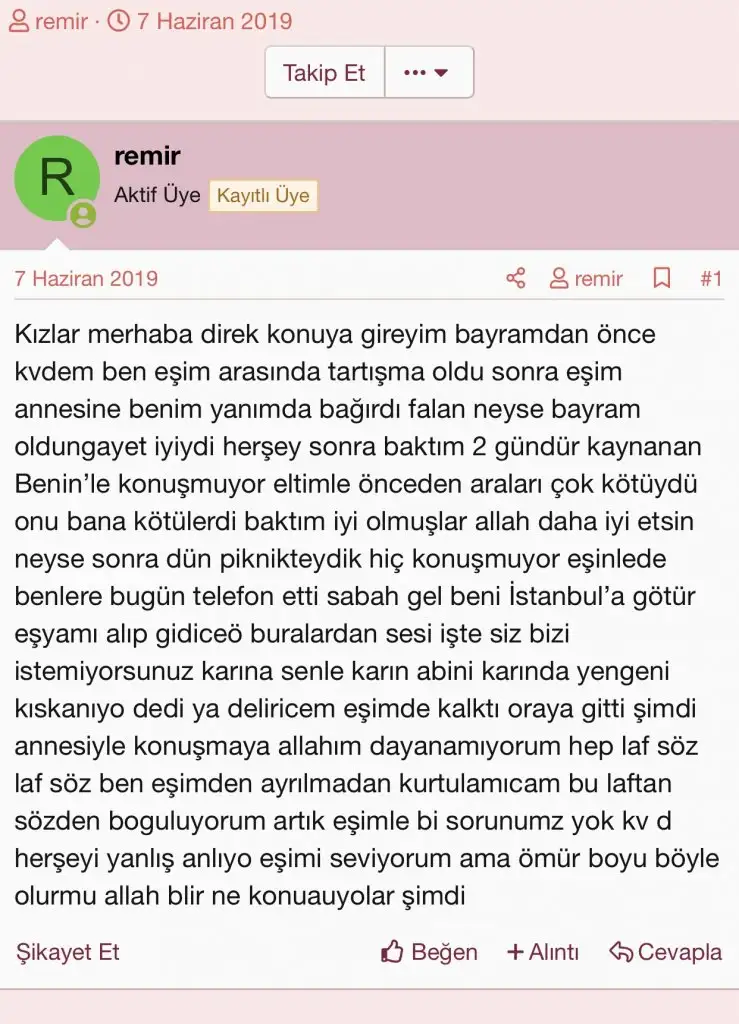This screenshot has height=1024, width=739.
Task: Share this post via share icon
Action: (516, 278)
